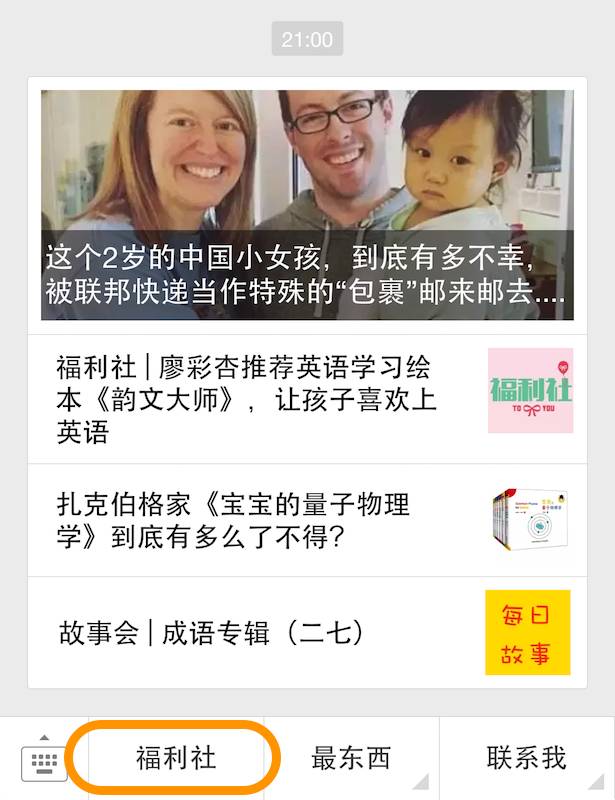Open the article about the 2岁中国小女孩

307,205
